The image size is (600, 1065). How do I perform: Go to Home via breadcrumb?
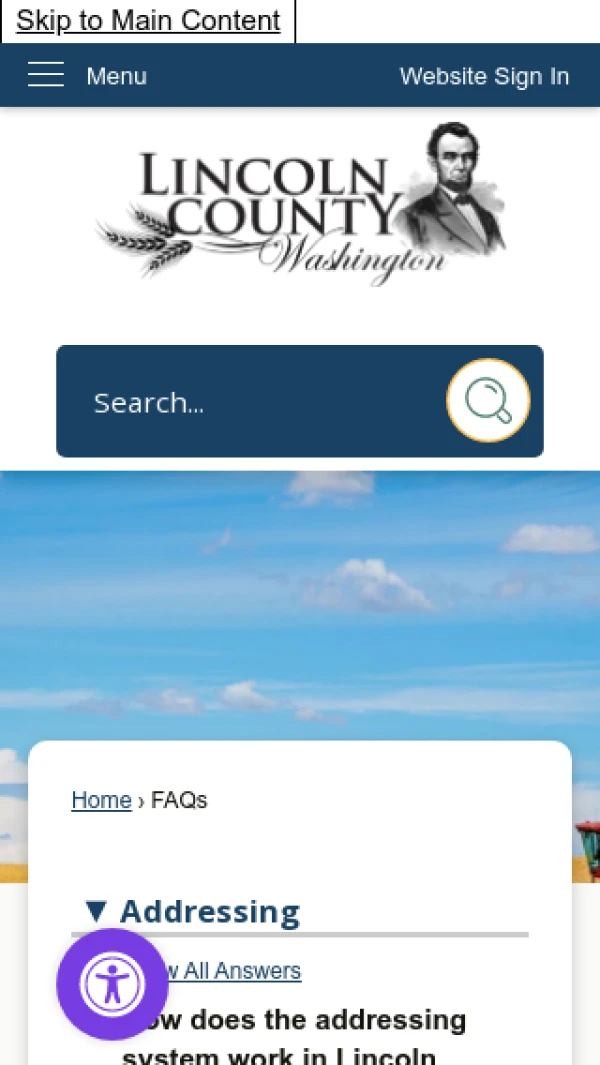click(101, 800)
